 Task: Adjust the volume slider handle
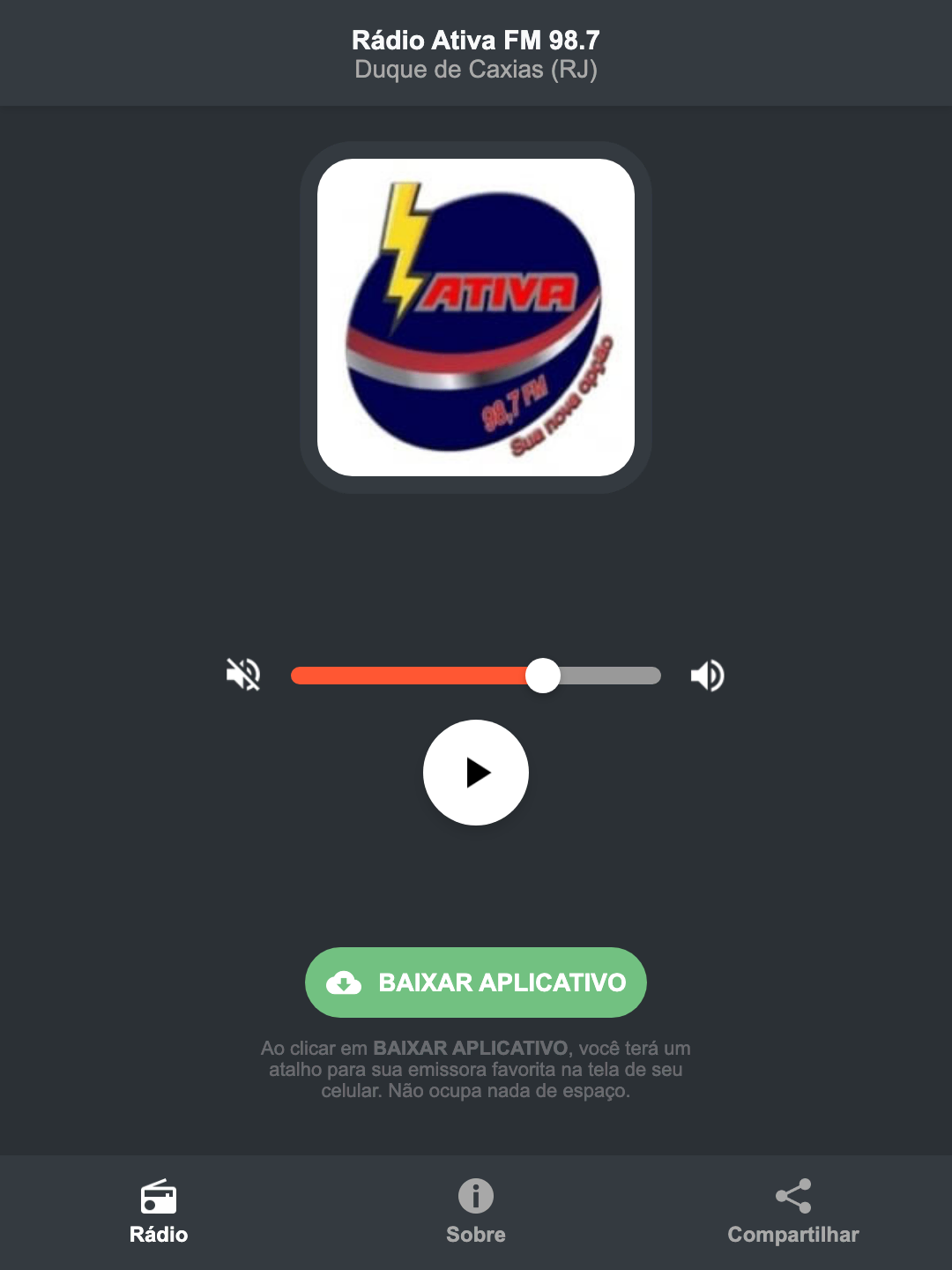pyautogui.click(x=544, y=675)
